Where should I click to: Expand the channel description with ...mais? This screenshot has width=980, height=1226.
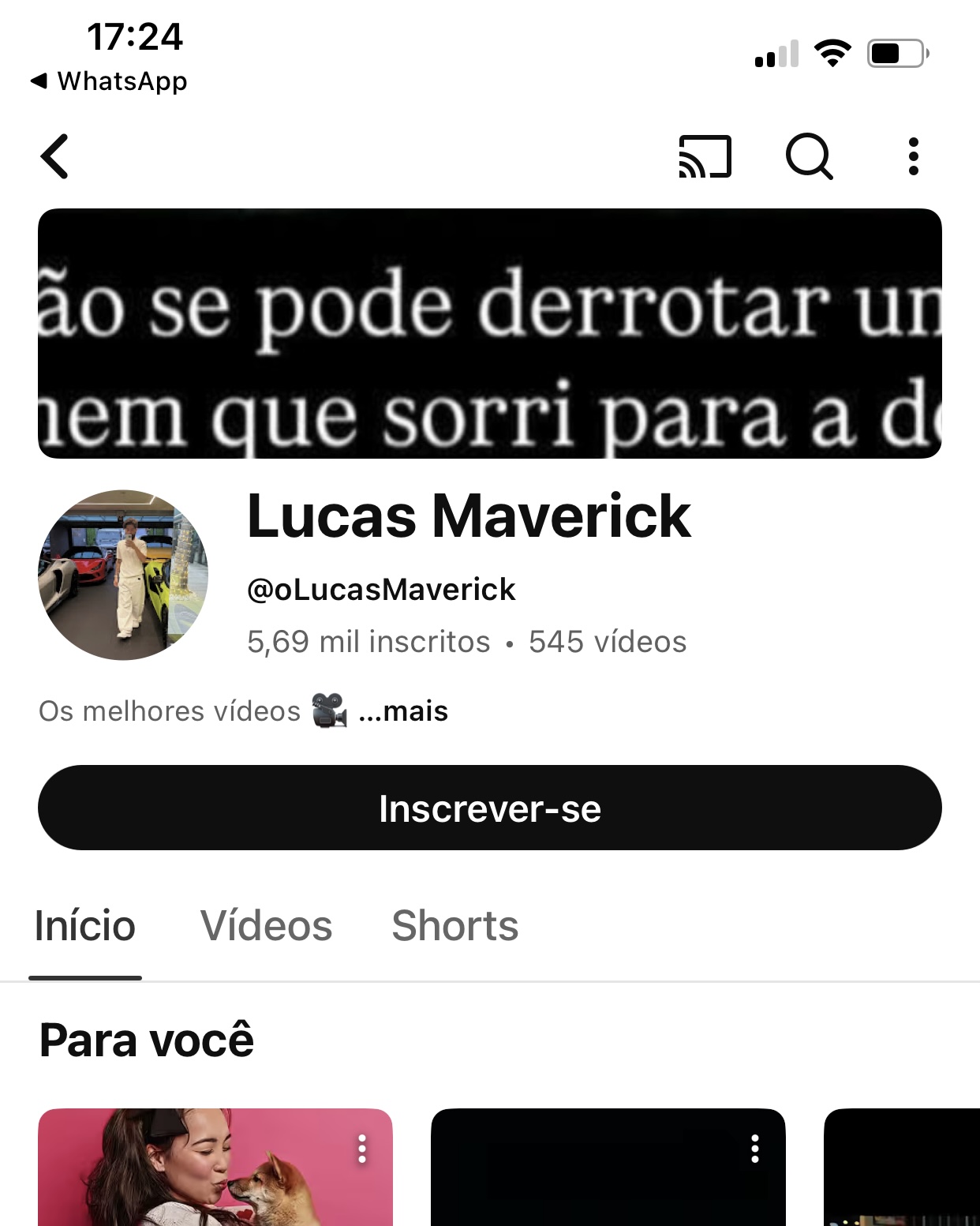click(403, 711)
